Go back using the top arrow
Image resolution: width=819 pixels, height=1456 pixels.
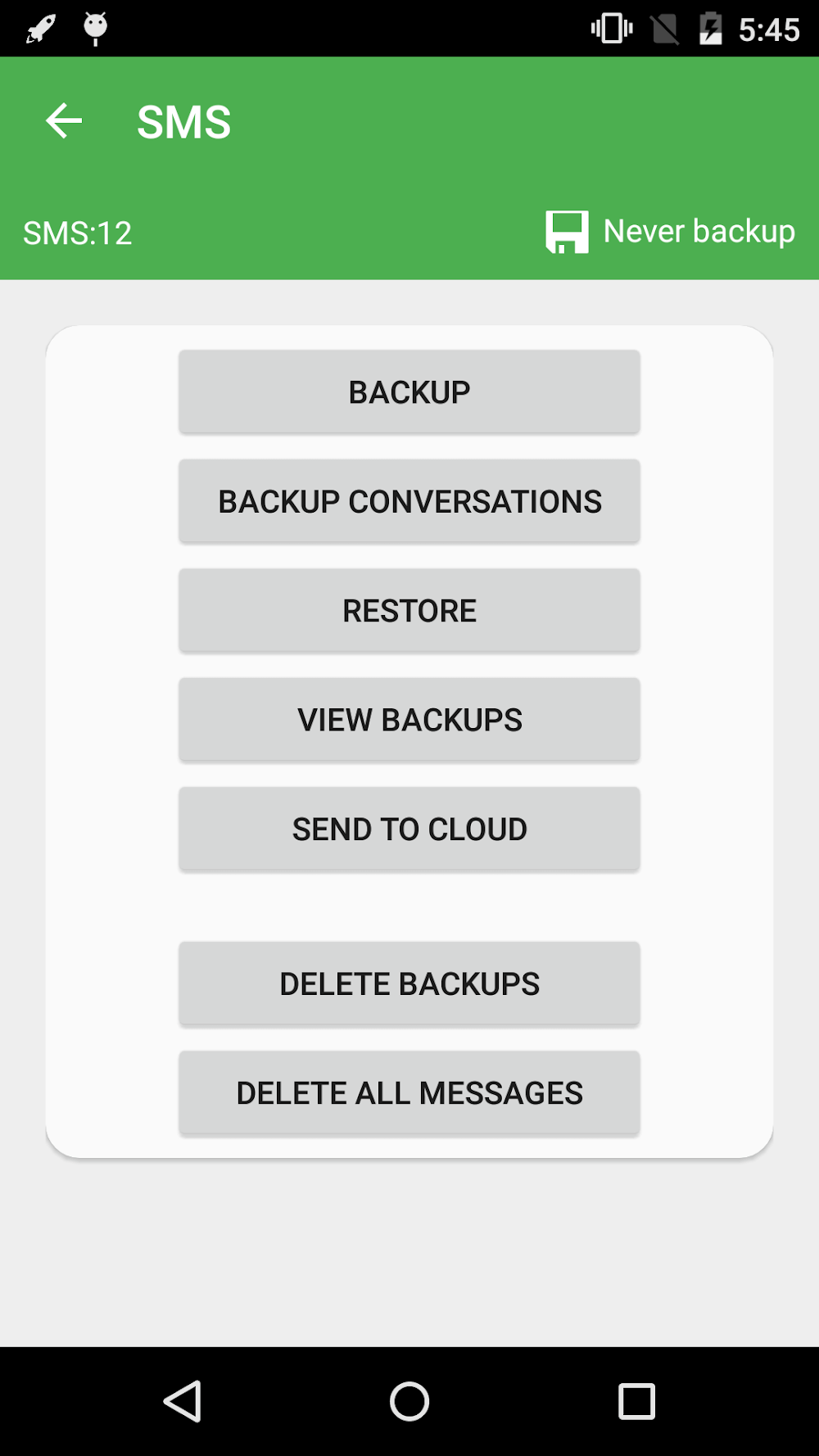point(64,121)
